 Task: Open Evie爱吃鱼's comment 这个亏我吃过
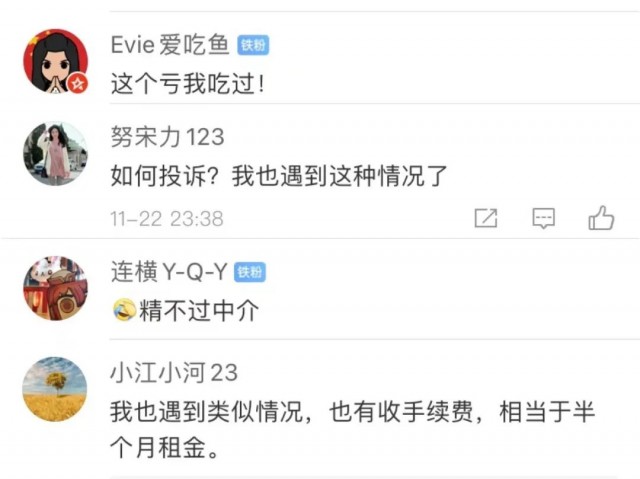(189, 84)
